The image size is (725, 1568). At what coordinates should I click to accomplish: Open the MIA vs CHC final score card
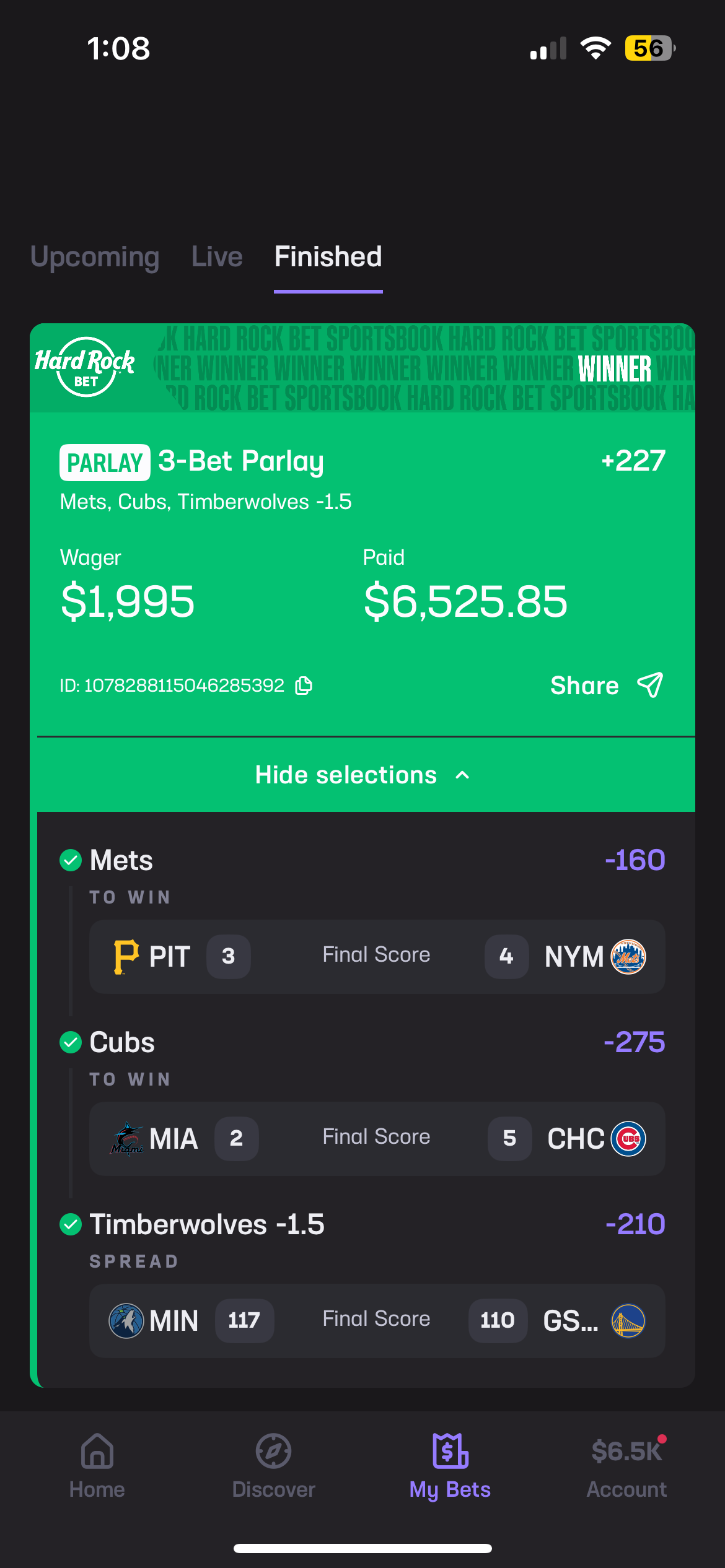point(377,1138)
